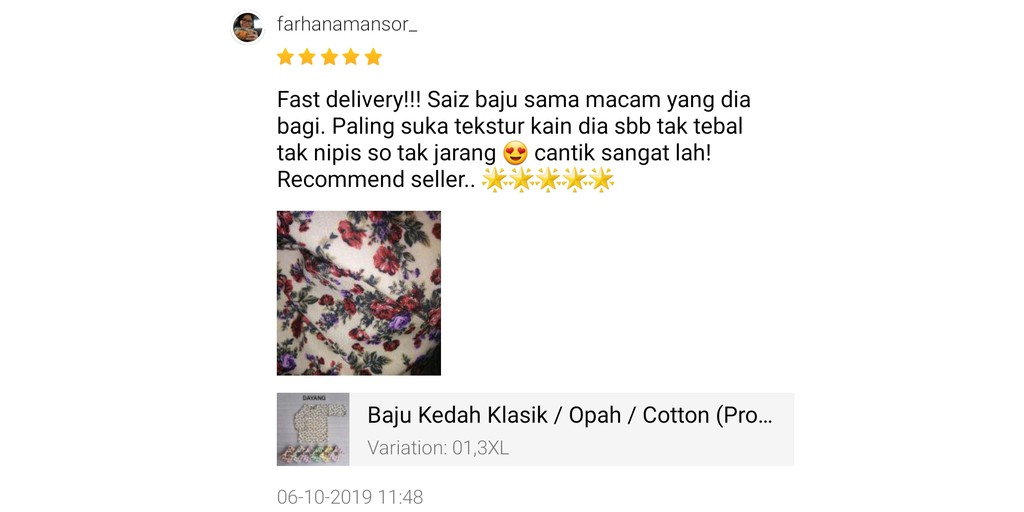Open farhanamansor_'s profile avatar
Image resolution: width=1024 pixels, height=512 pixels.
[247, 27]
